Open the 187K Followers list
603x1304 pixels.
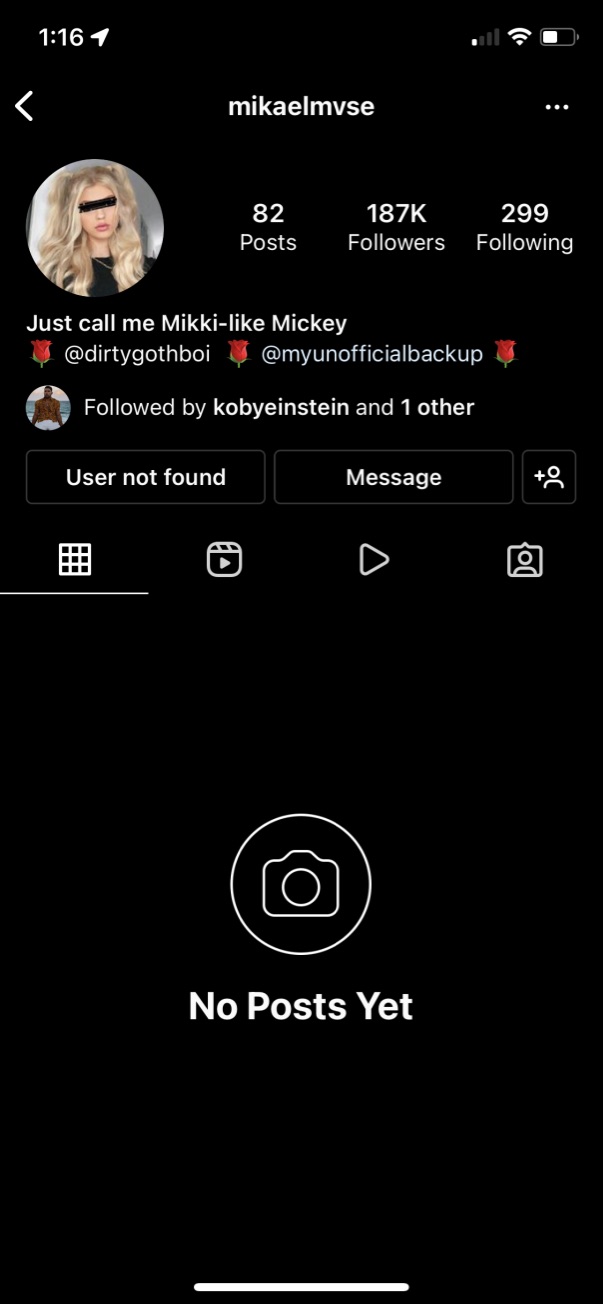(396, 227)
